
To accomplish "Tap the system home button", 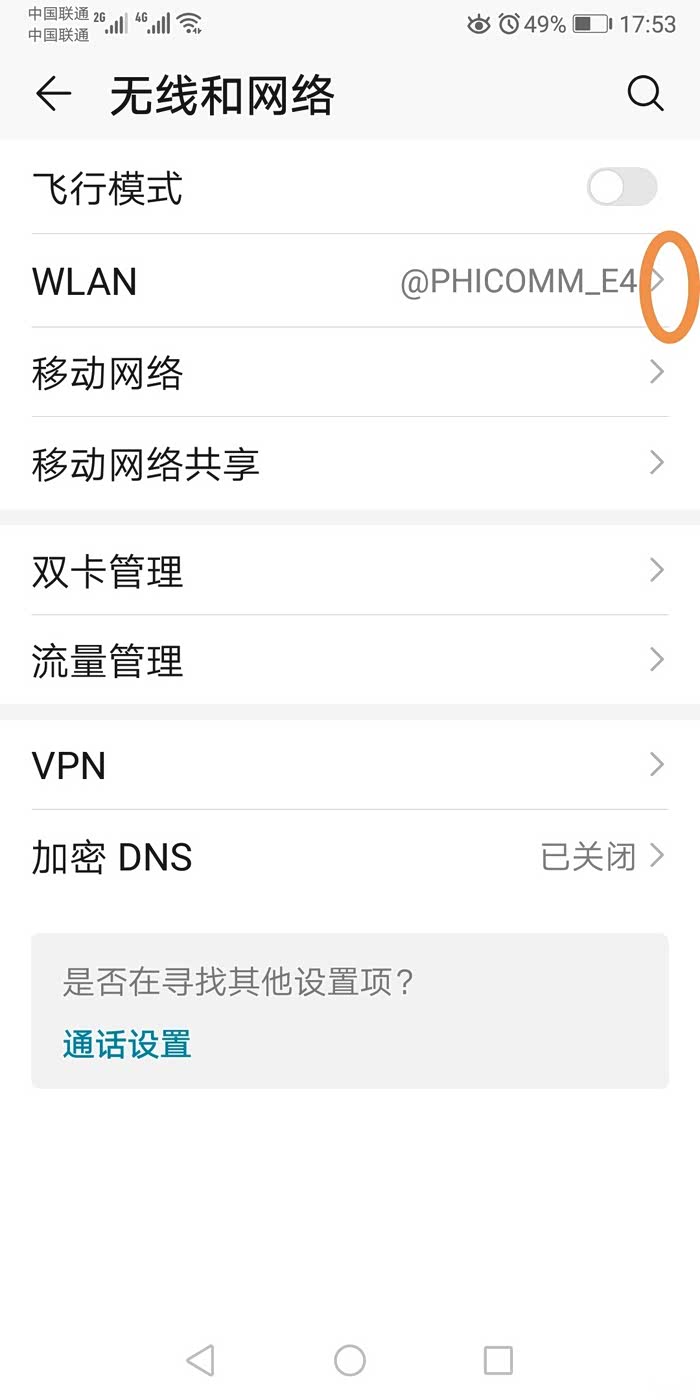I will click(x=350, y=1360).
